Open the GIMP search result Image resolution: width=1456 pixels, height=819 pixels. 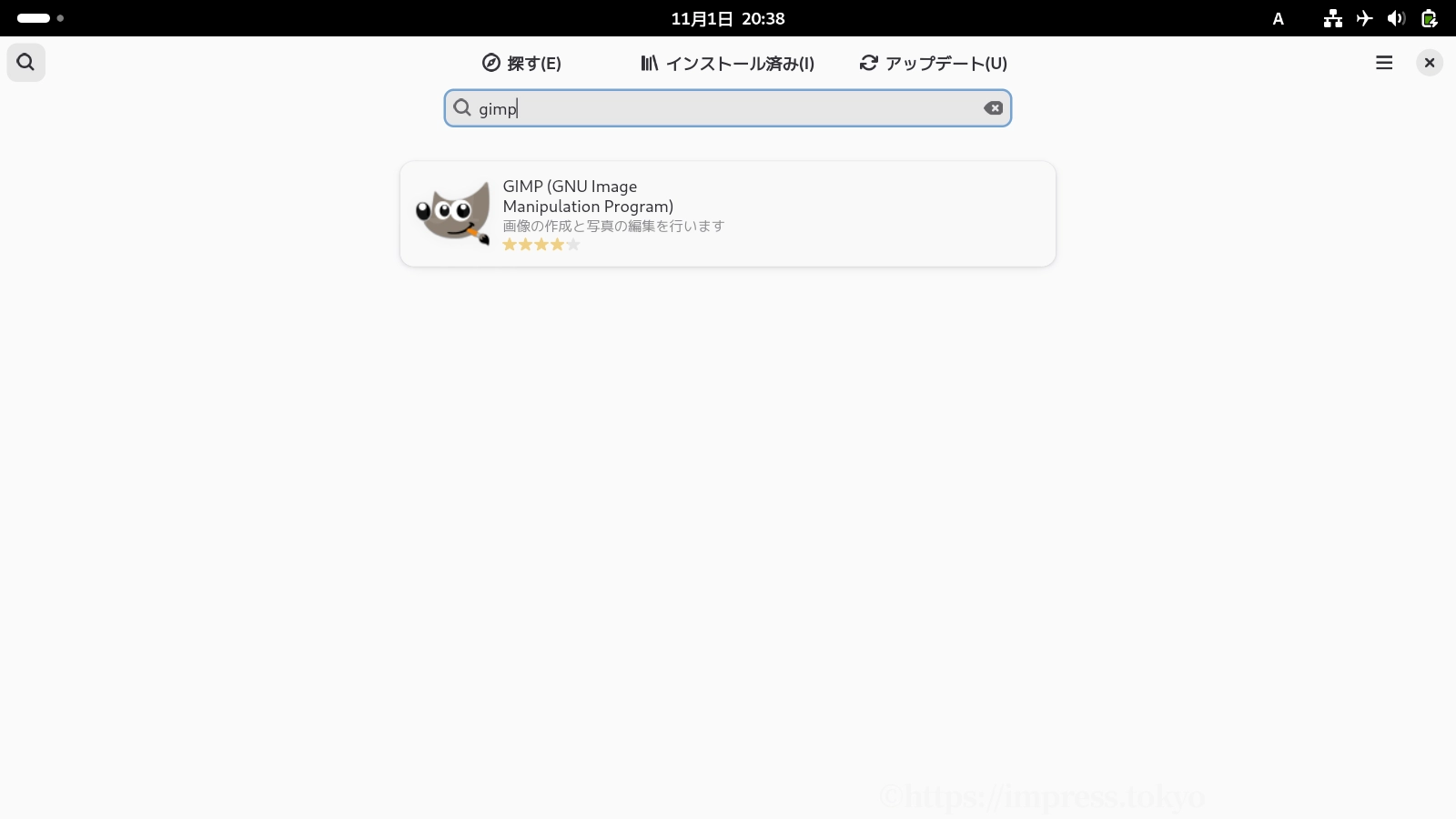coord(727,214)
